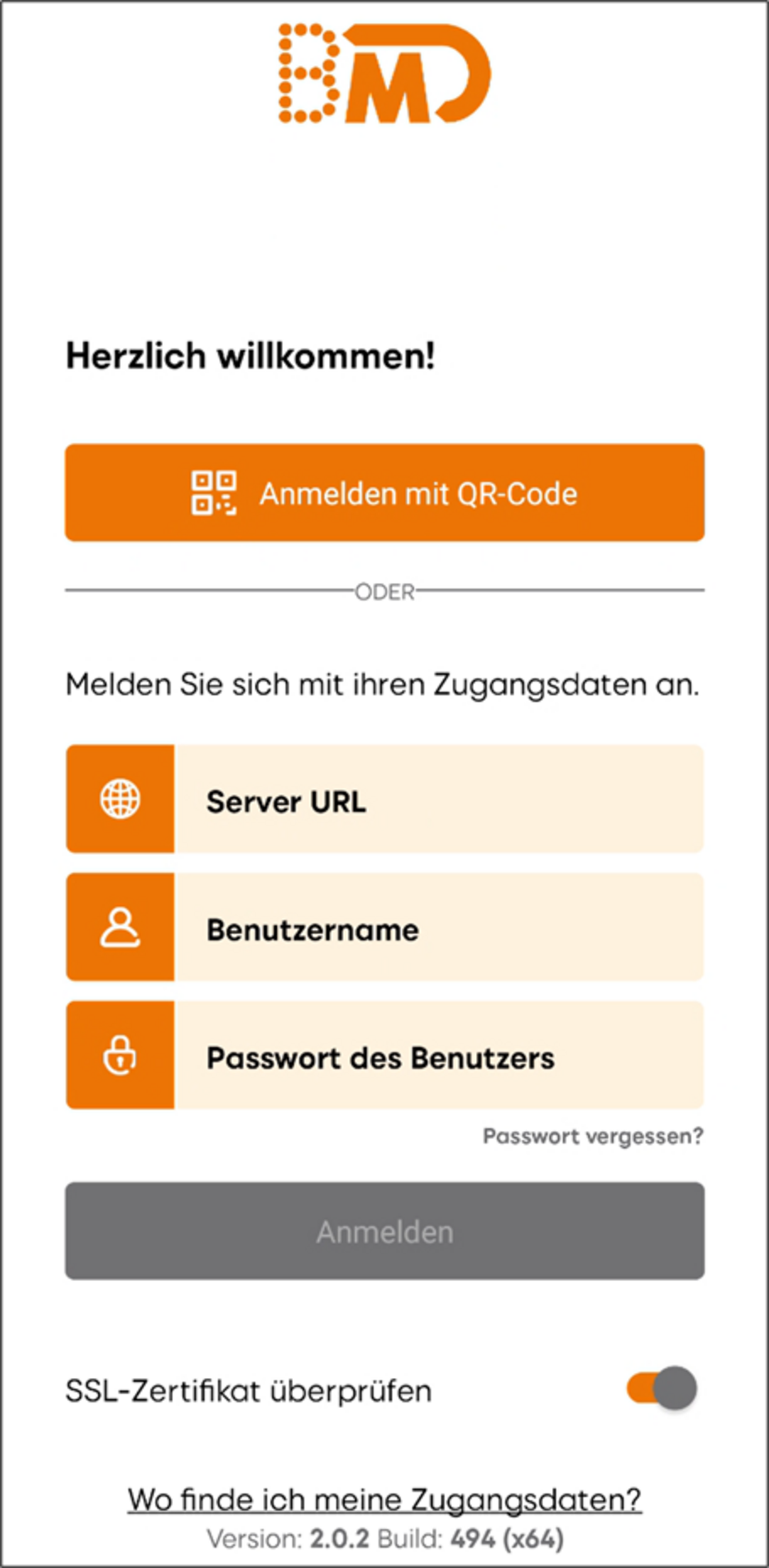Enter the Passwort des Benutzers field
The image size is (769, 1568).
(x=384, y=1055)
